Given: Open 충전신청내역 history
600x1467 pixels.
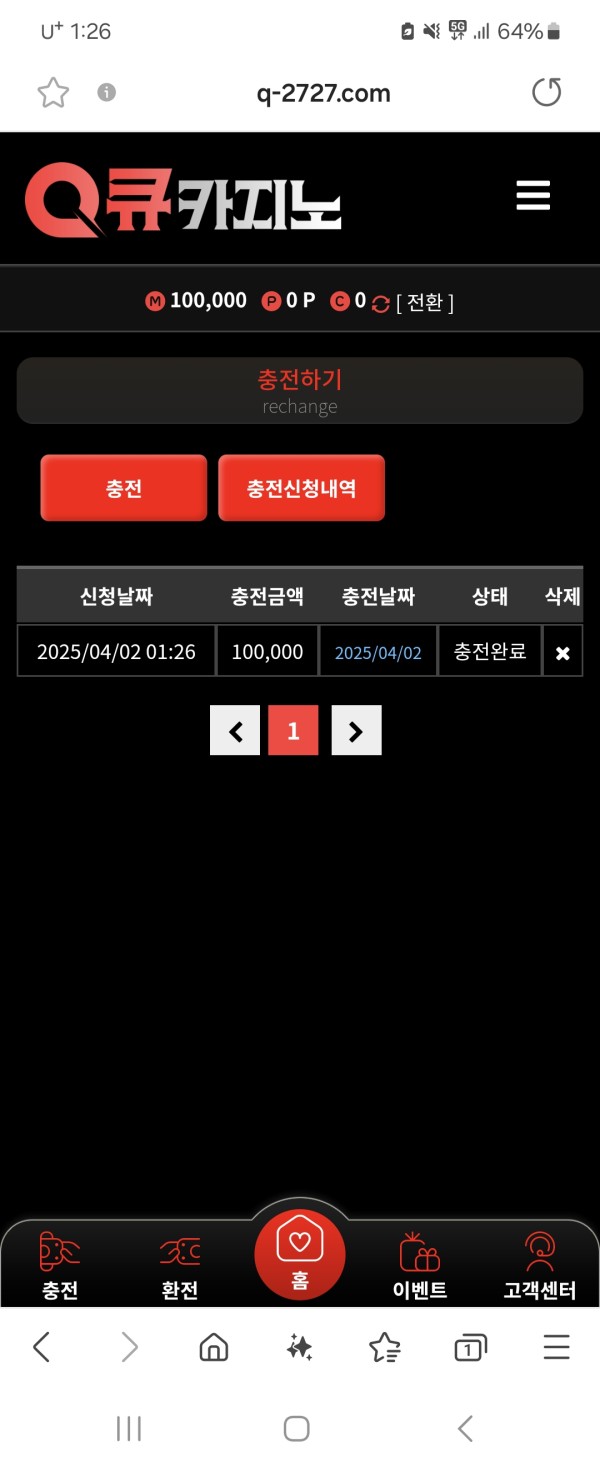Looking at the screenshot, I should click(301, 488).
